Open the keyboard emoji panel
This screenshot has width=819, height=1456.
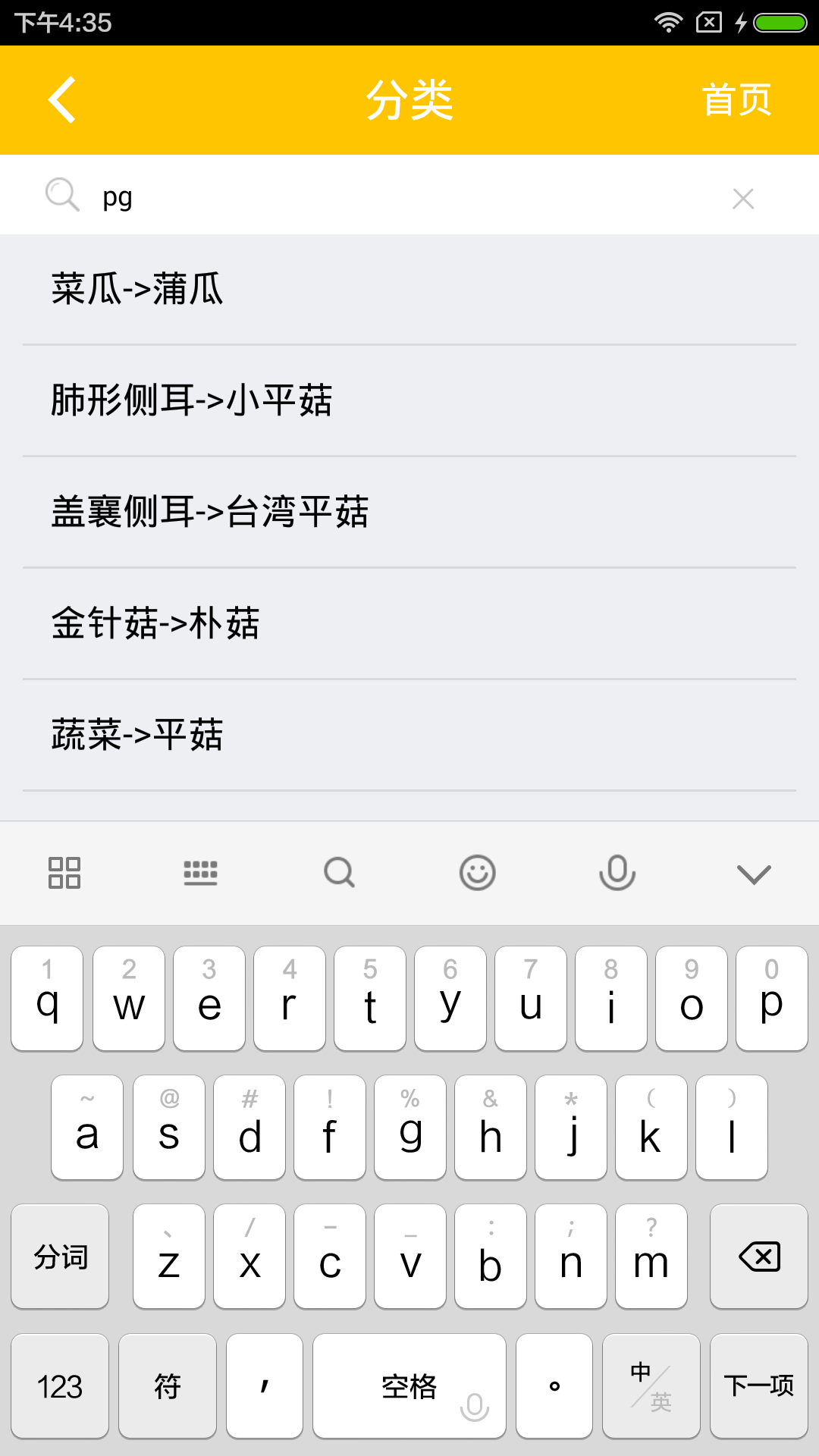coord(477,873)
